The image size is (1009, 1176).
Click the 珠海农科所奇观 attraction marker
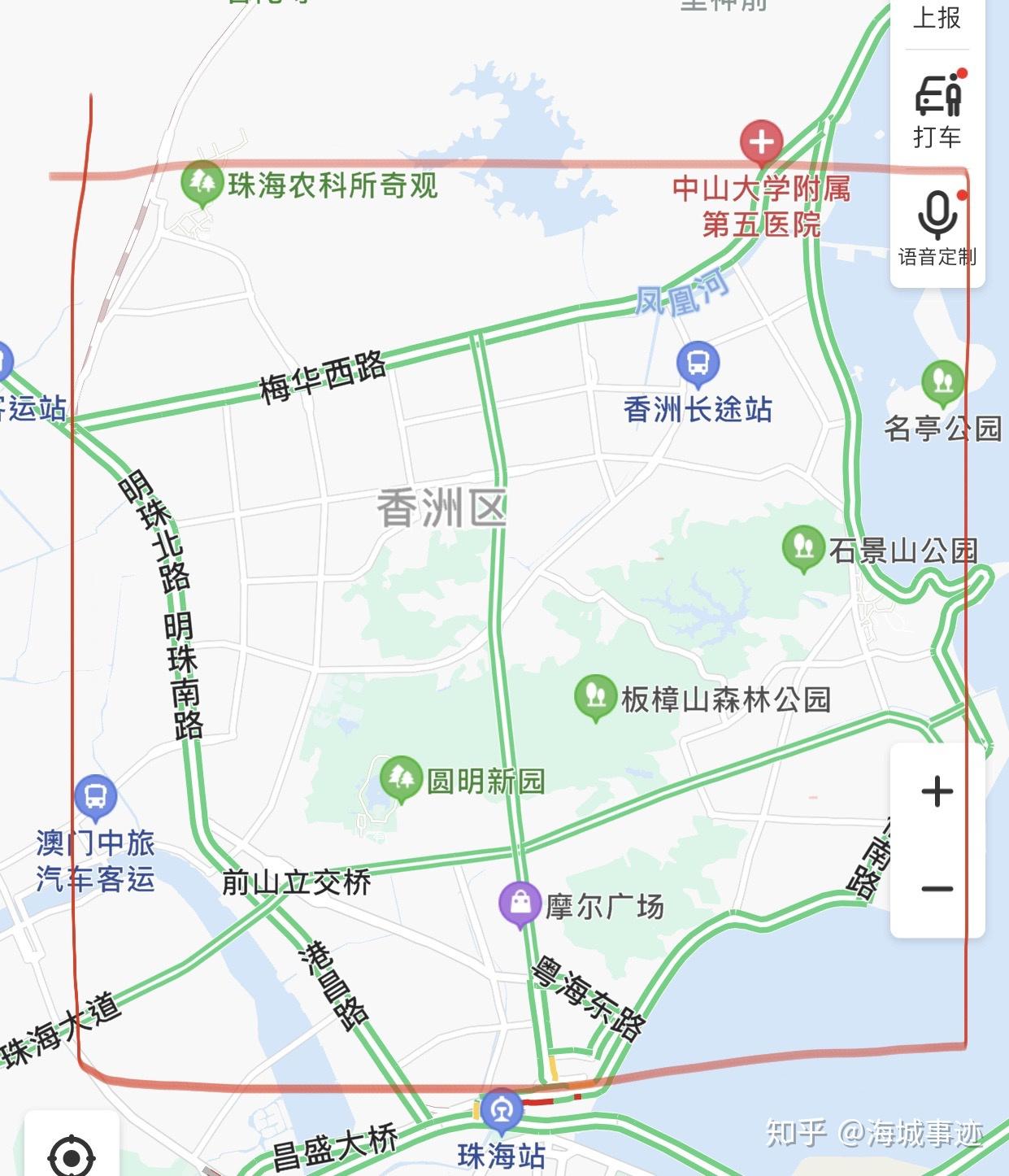[201, 183]
